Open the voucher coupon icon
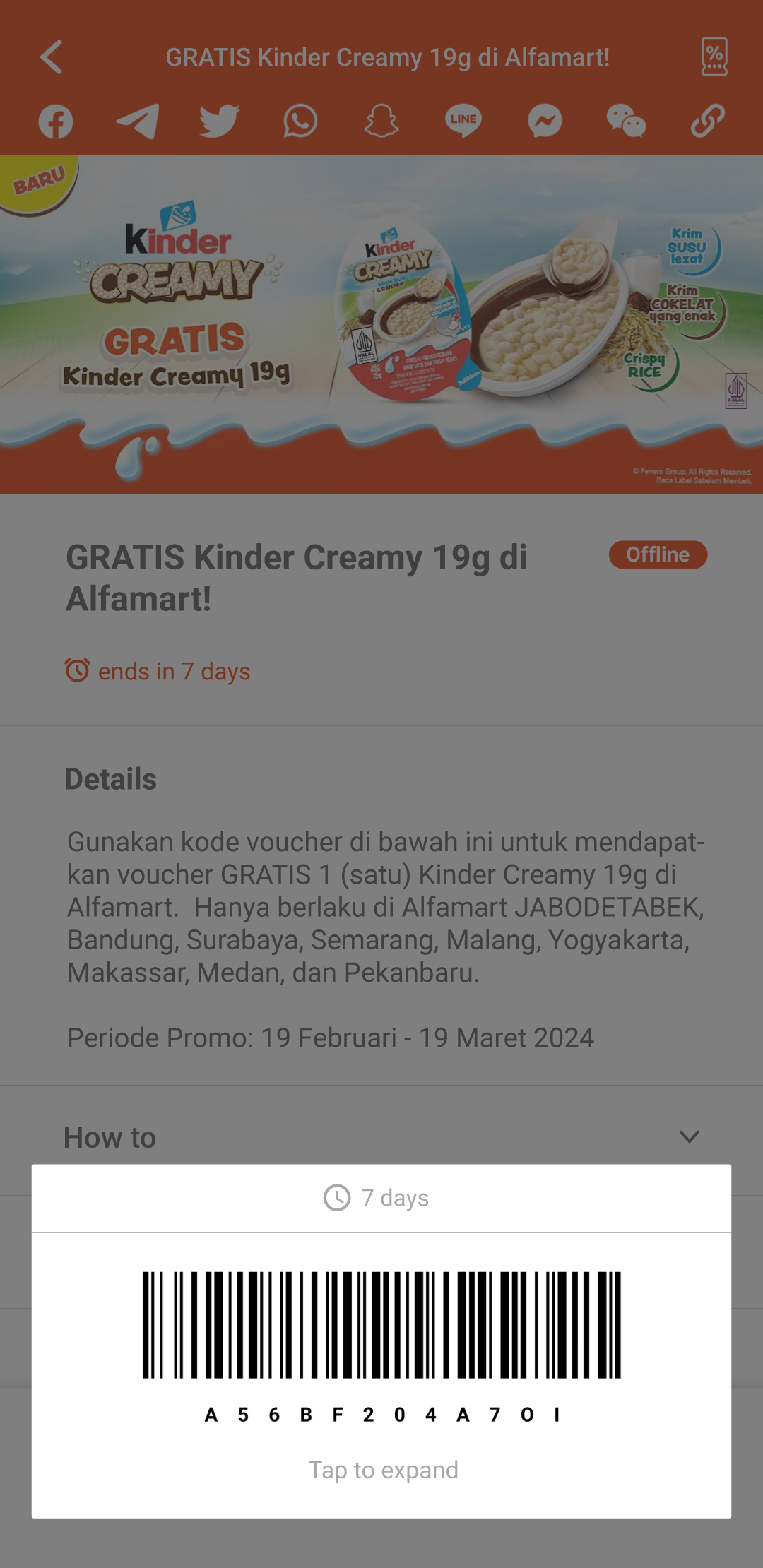Image resolution: width=763 pixels, height=1568 pixels. (714, 57)
